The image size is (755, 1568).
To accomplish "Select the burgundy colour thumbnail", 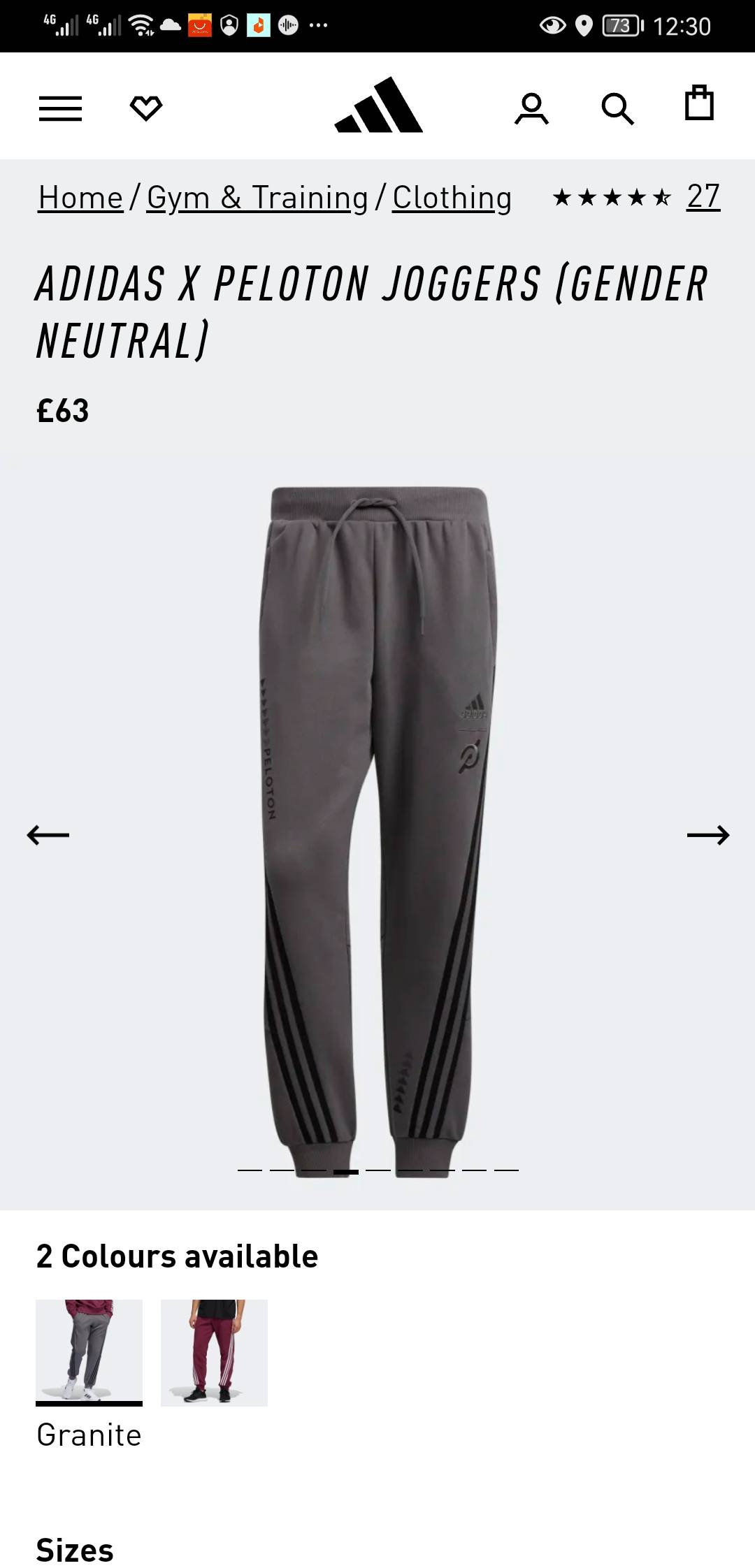I will (214, 1353).
